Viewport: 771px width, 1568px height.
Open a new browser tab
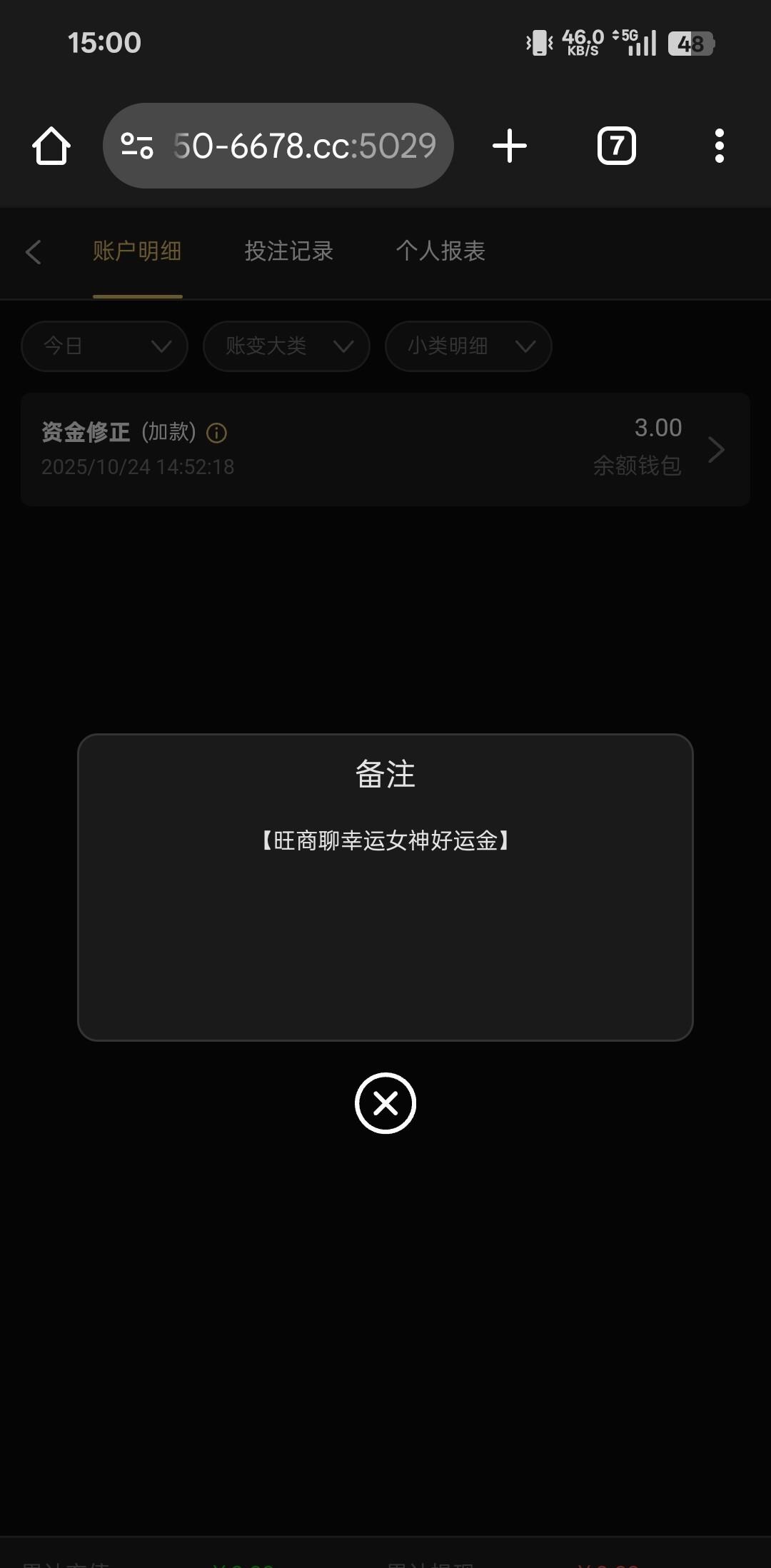point(510,146)
